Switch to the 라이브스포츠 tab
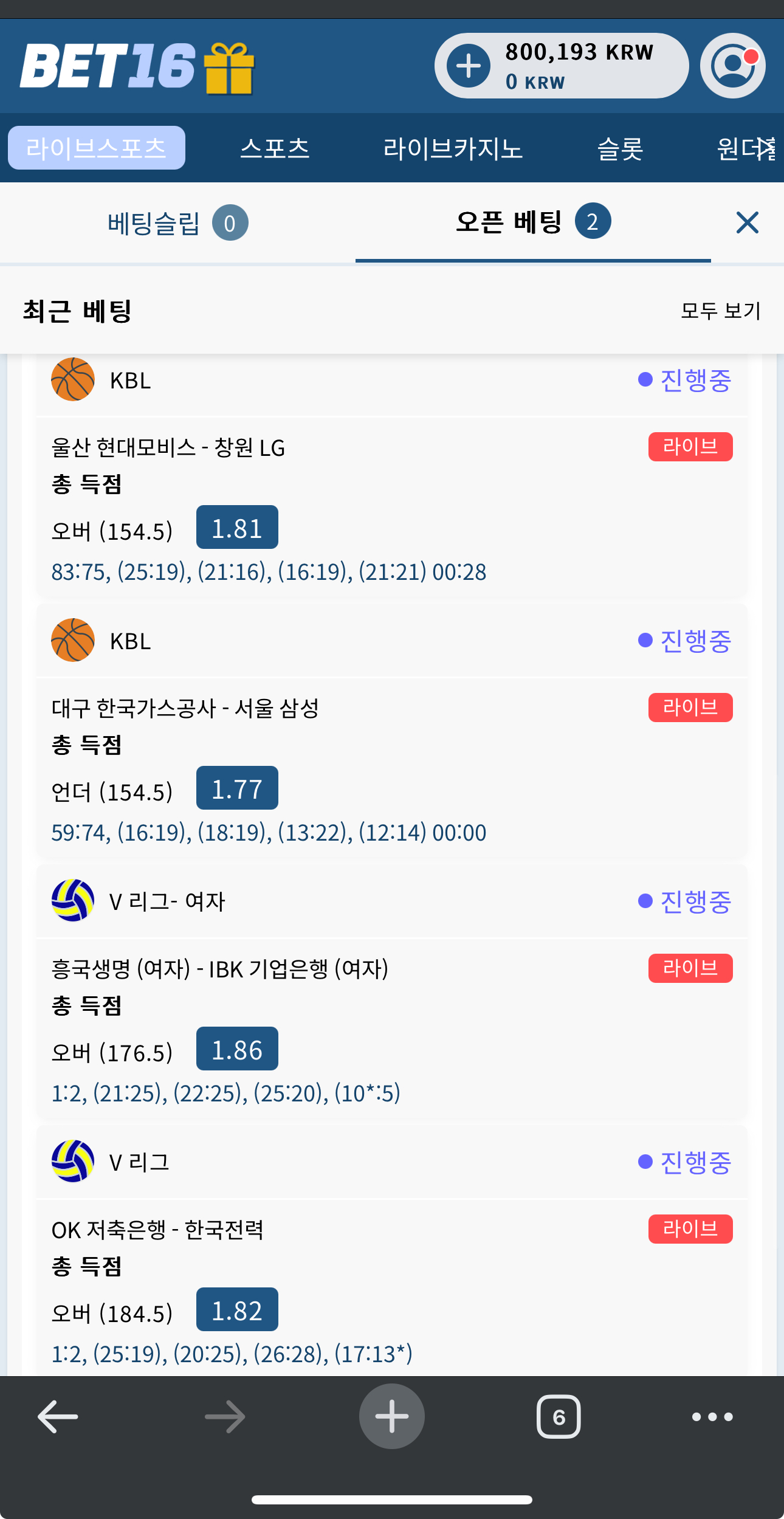Image resolution: width=784 pixels, height=1519 pixels. pyautogui.click(x=97, y=148)
